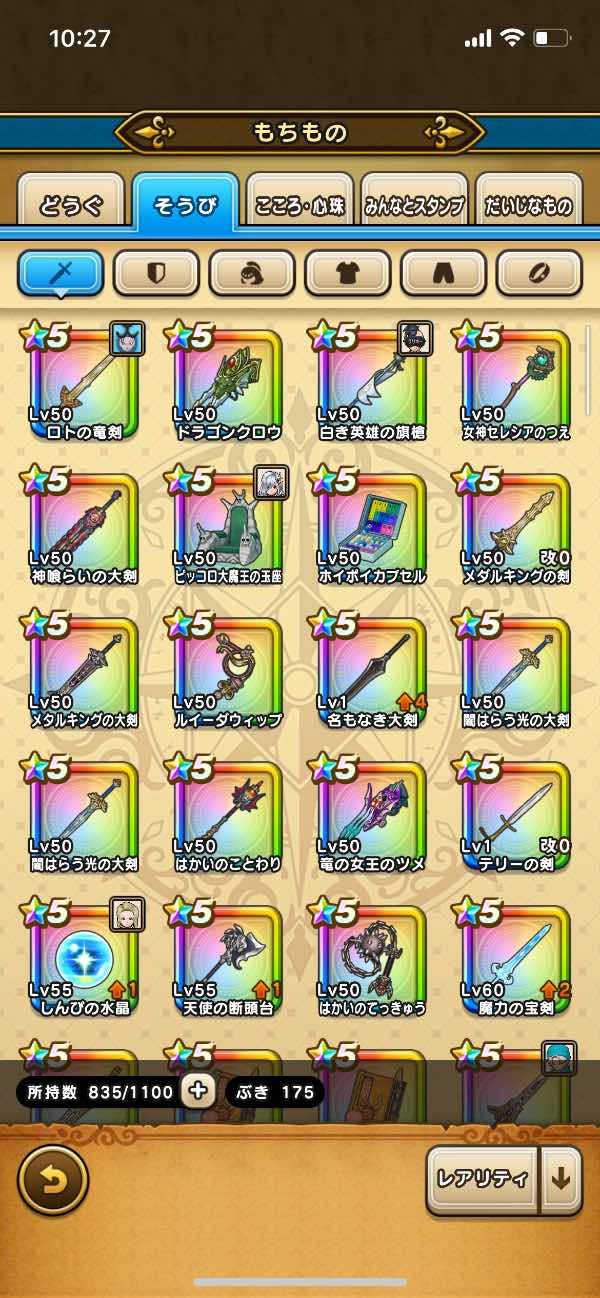Image resolution: width=600 pixels, height=1298 pixels.
Task: Filter equipment by body armor icon
Action: click(x=348, y=272)
